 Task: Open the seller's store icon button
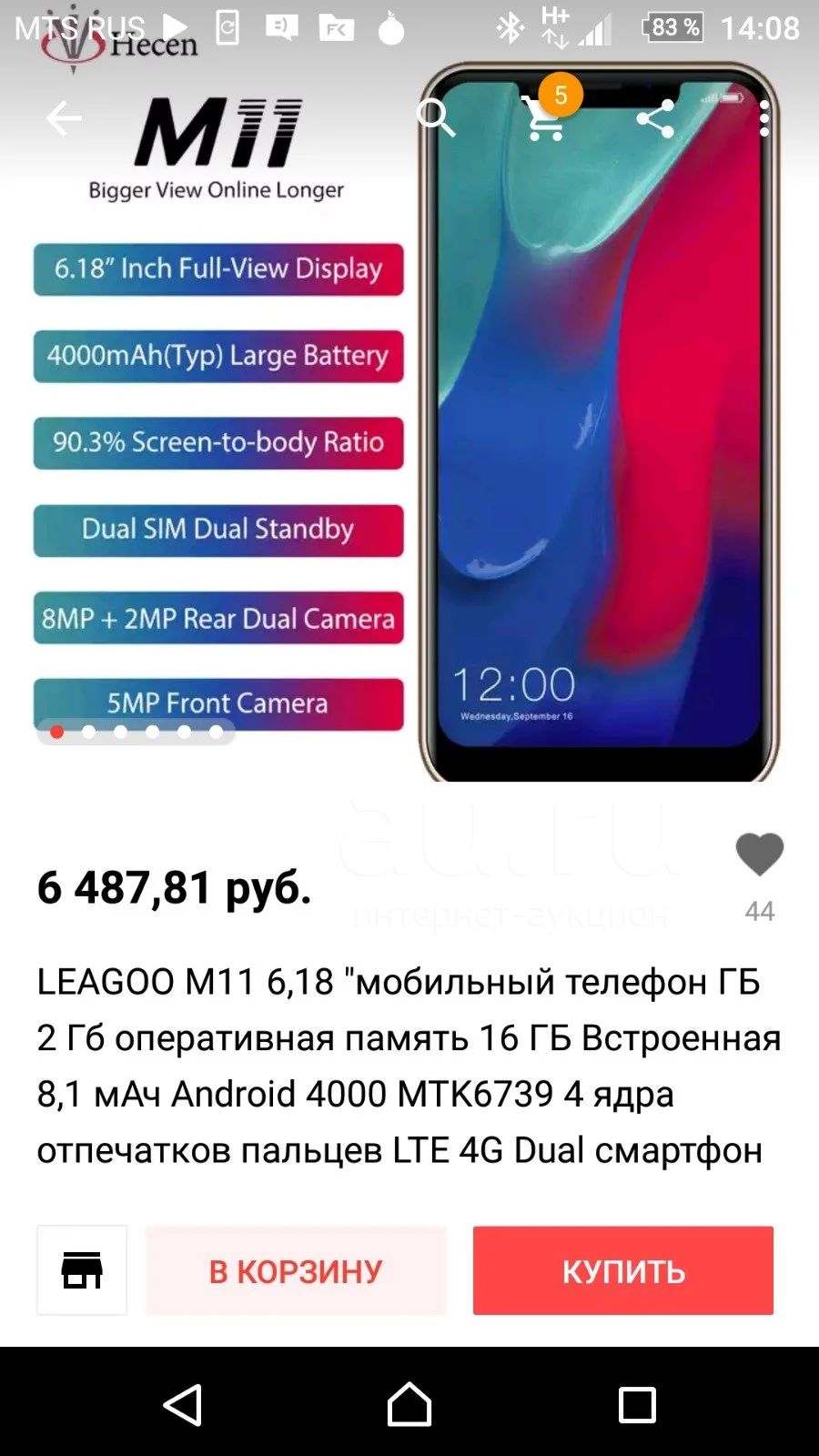(x=82, y=1270)
